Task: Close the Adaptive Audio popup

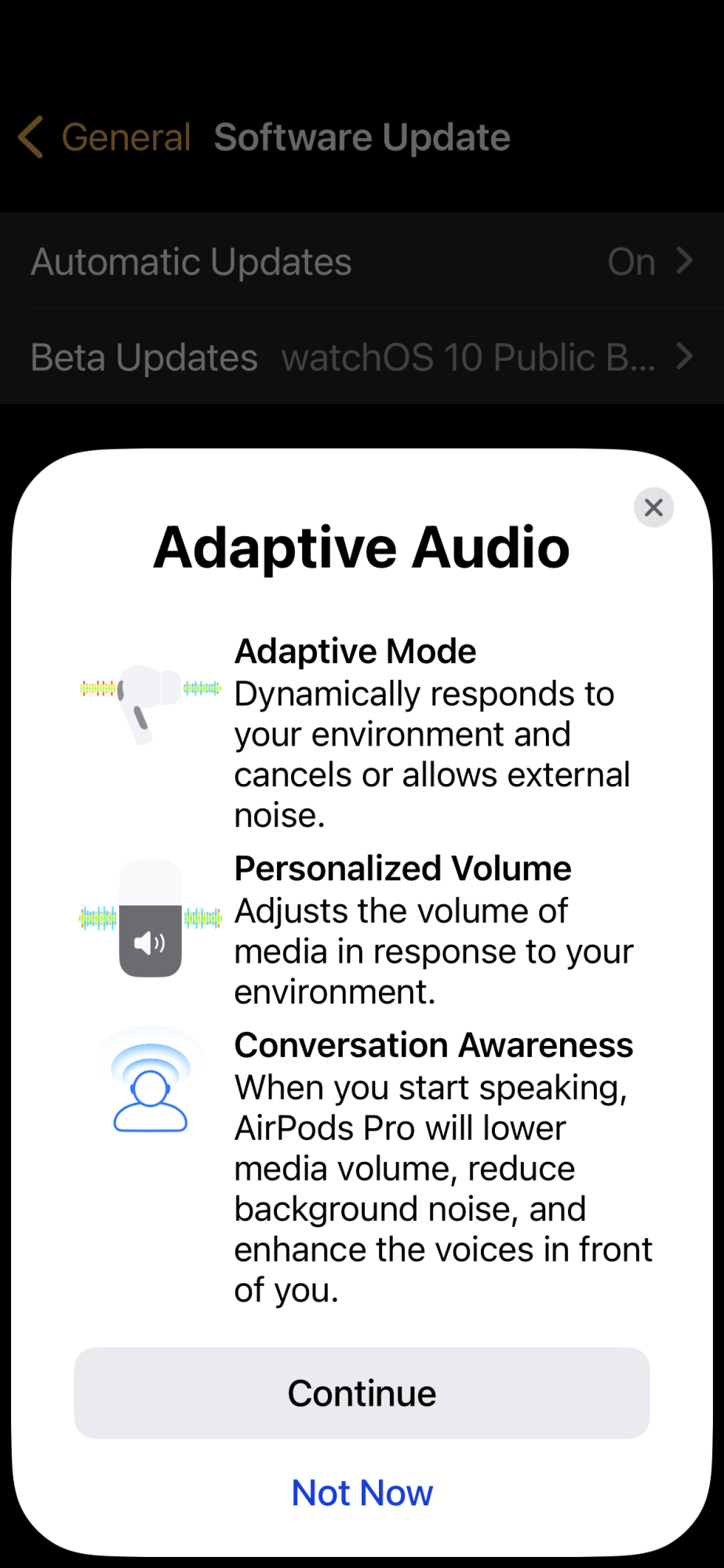Action: pos(653,507)
